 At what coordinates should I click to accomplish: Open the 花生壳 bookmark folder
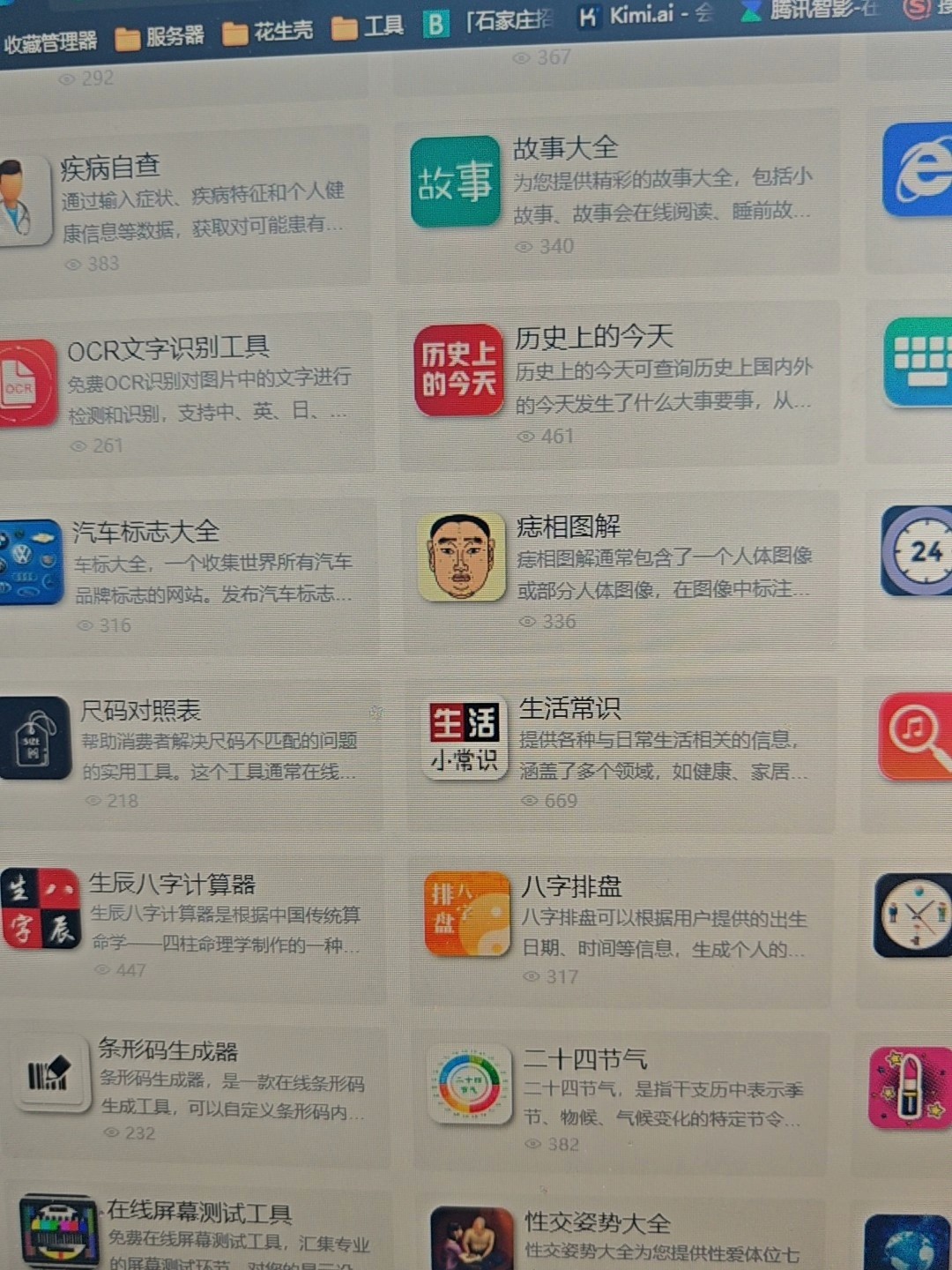[268, 32]
